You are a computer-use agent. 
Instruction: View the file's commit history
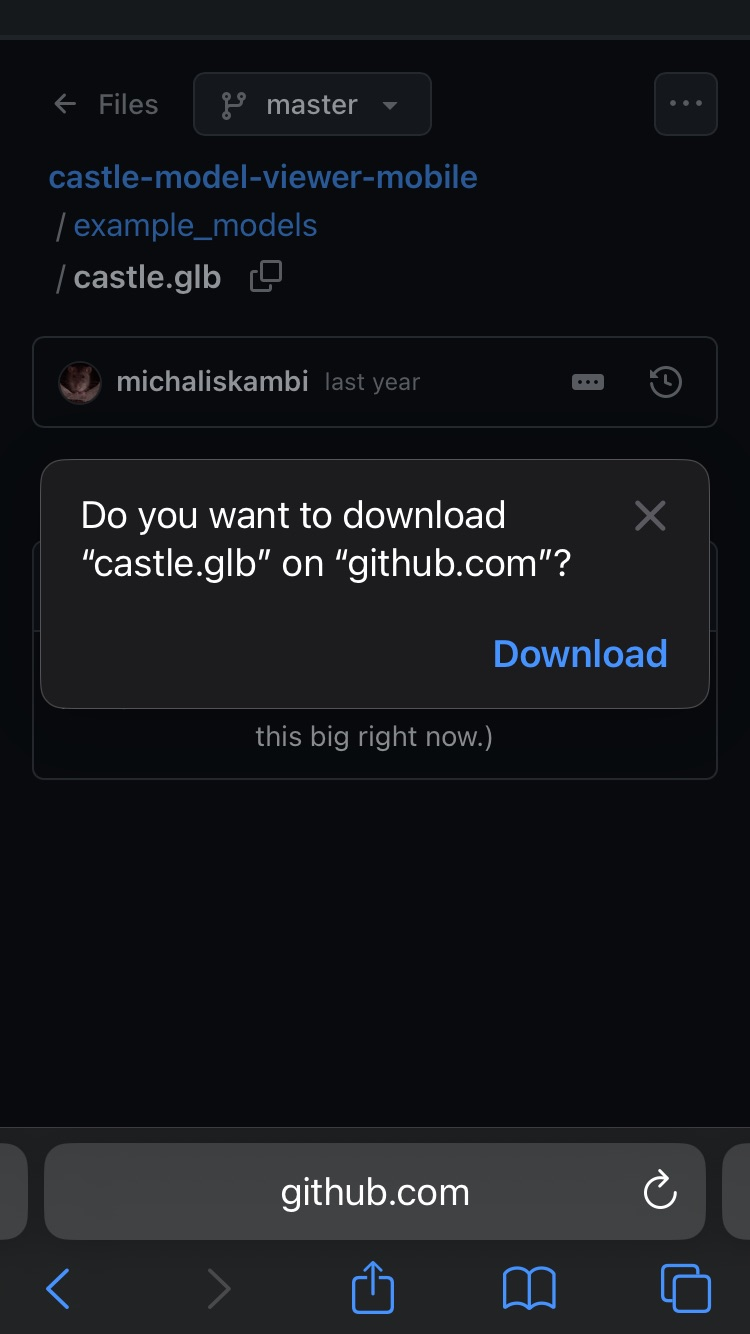pyautogui.click(x=666, y=382)
